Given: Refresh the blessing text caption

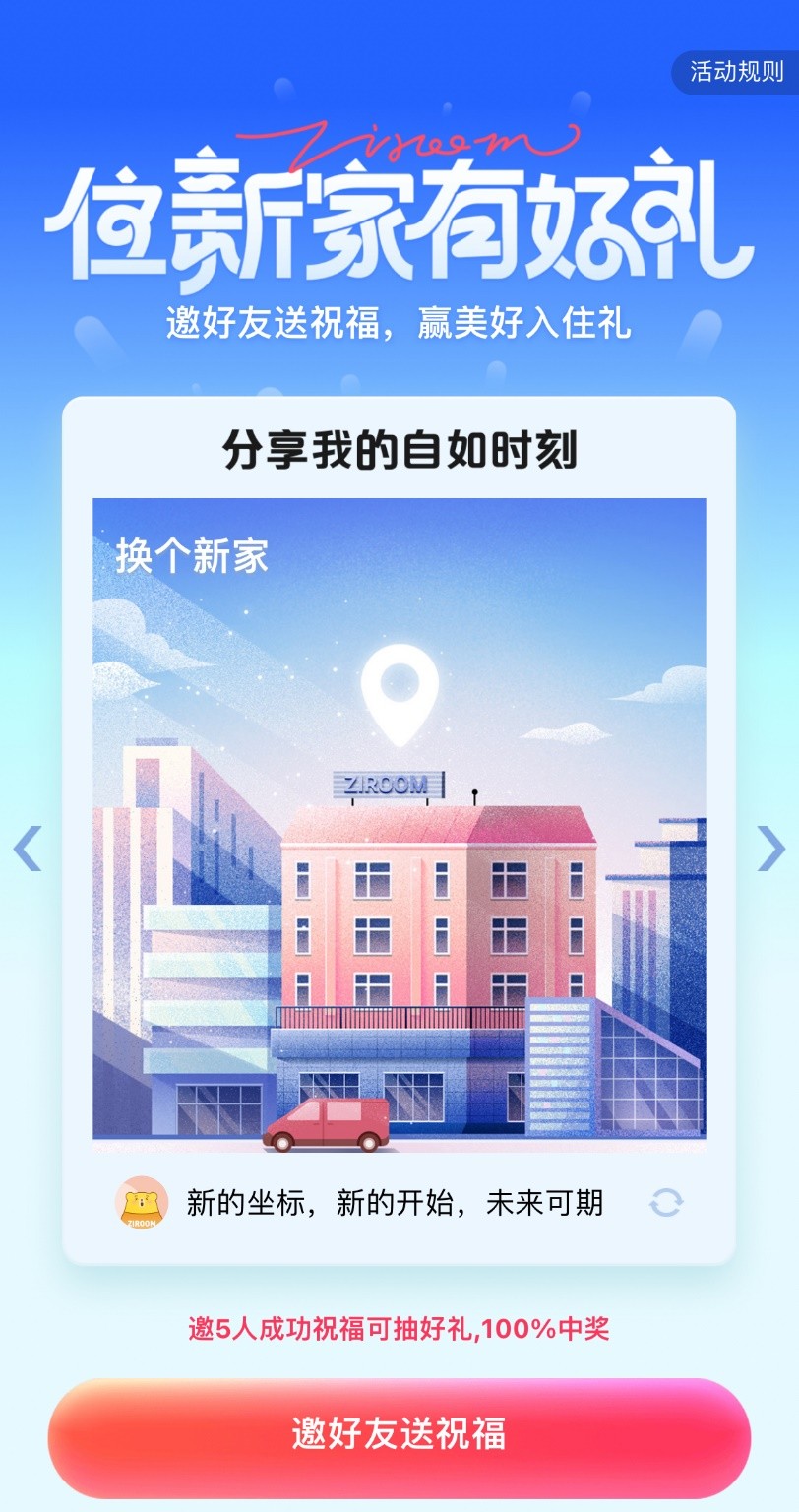Looking at the screenshot, I should 666,1202.
